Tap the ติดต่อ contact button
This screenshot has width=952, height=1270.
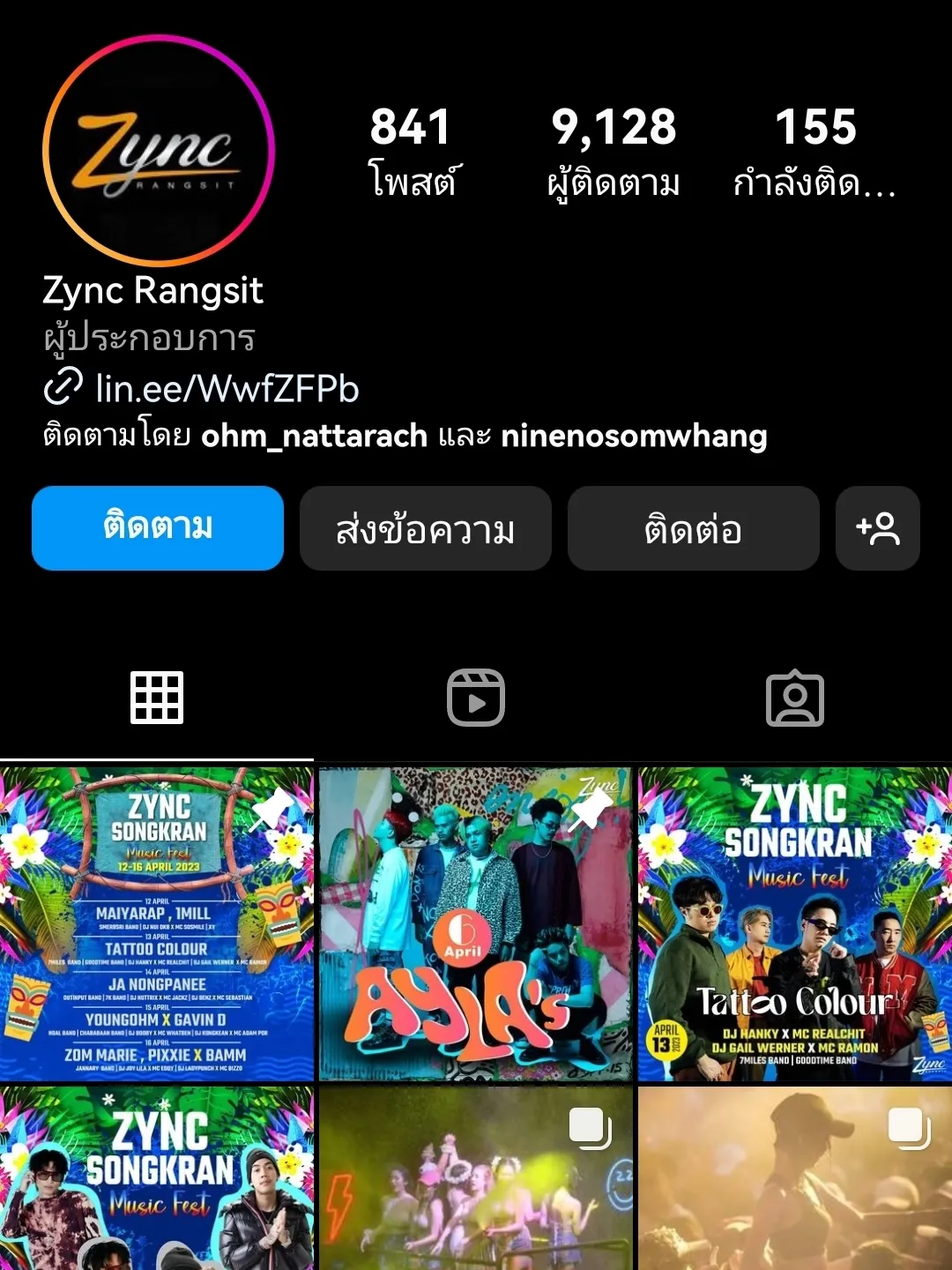(694, 528)
